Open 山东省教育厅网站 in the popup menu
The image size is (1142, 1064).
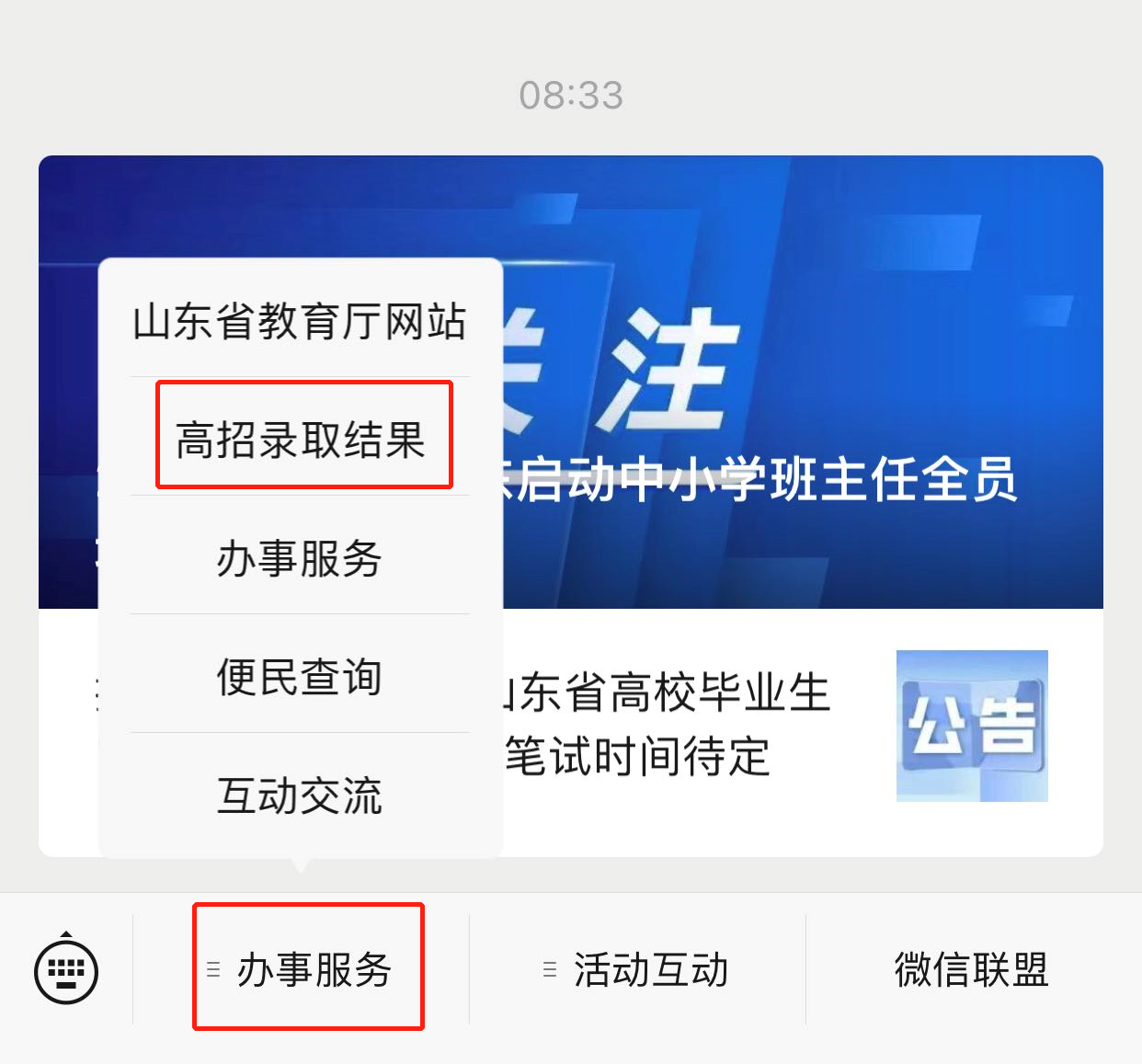[300, 322]
